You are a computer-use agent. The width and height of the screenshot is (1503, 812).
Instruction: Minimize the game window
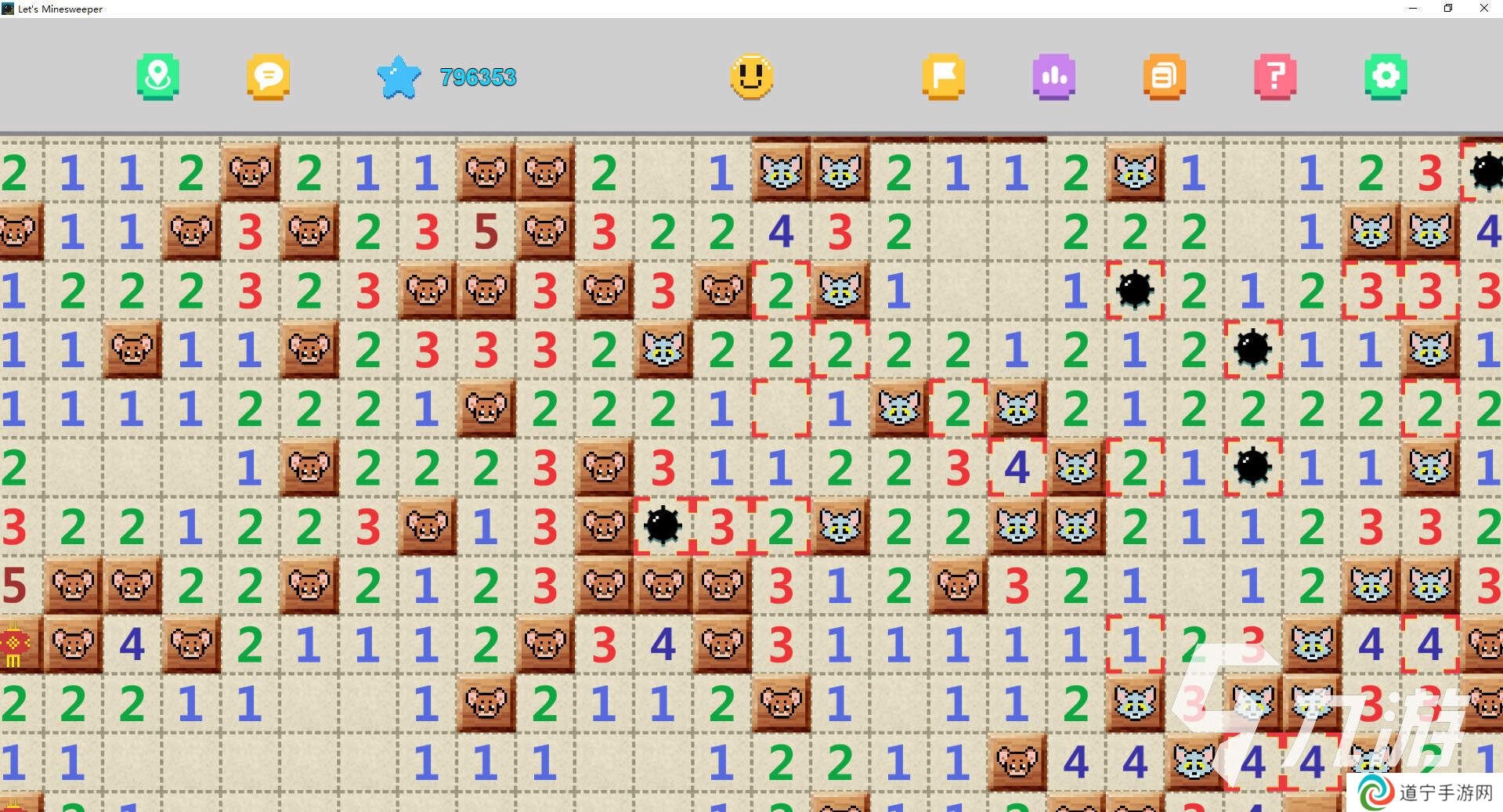click(1413, 9)
